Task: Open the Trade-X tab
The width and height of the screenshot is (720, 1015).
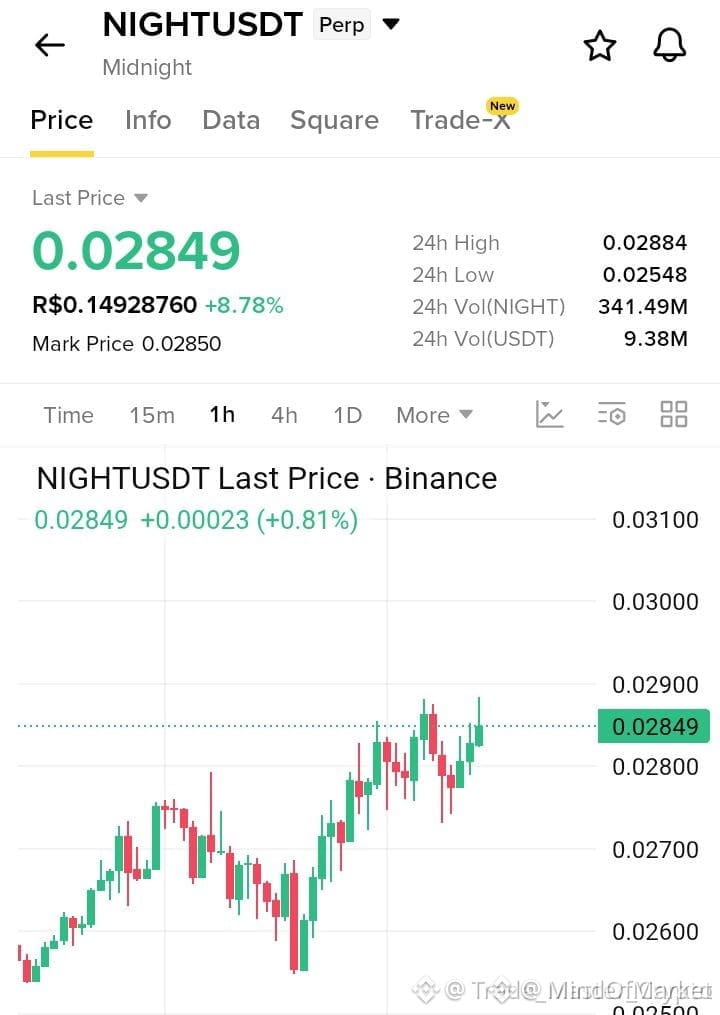Action: pos(461,120)
